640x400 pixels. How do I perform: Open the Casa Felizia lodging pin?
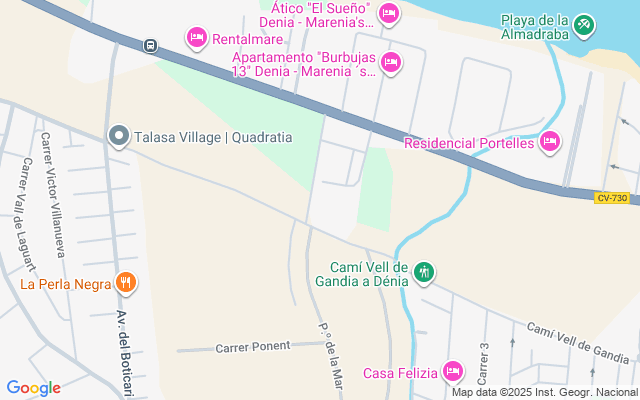coord(452,373)
